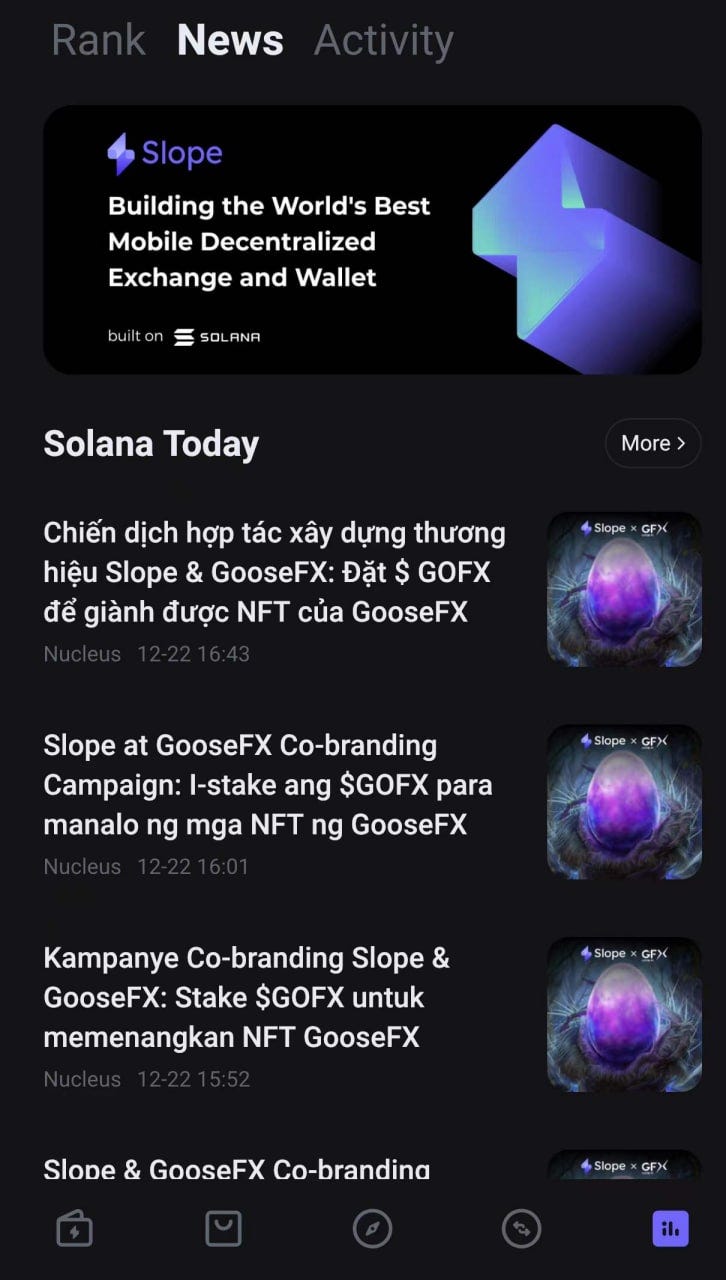
Task: Open the Vietnamese Chiến dịch hợp tác article
Action: pos(275,572)
